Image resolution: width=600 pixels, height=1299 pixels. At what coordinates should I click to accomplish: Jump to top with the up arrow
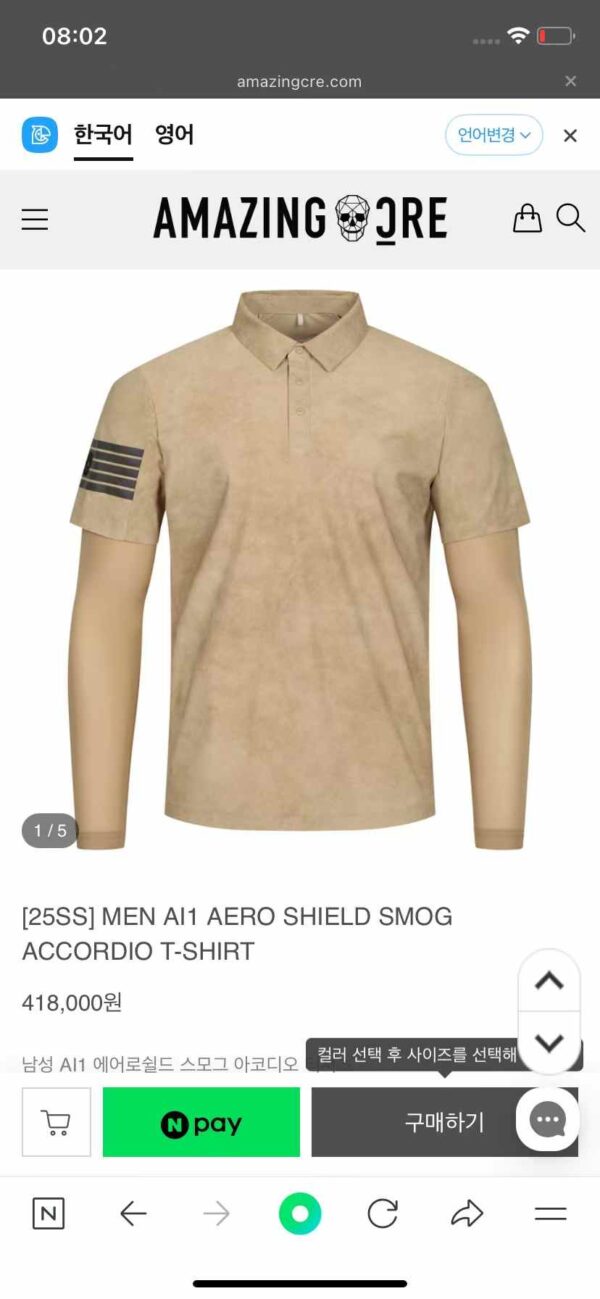549,981
